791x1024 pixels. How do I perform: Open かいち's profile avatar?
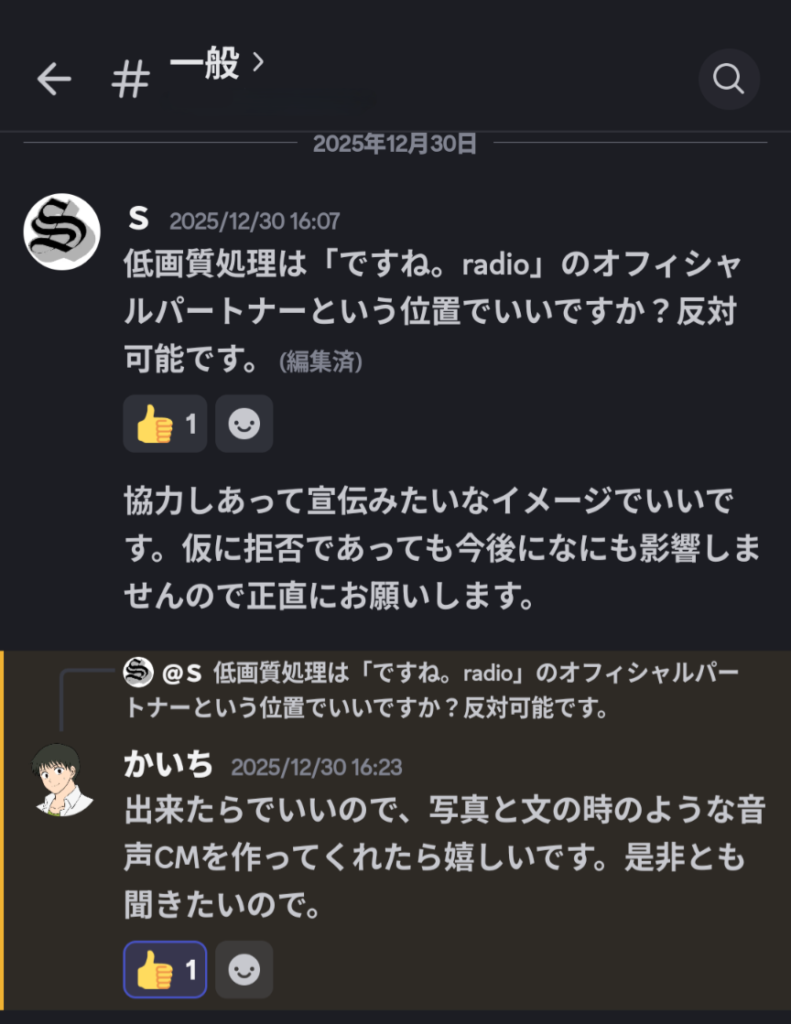[61, 779]
